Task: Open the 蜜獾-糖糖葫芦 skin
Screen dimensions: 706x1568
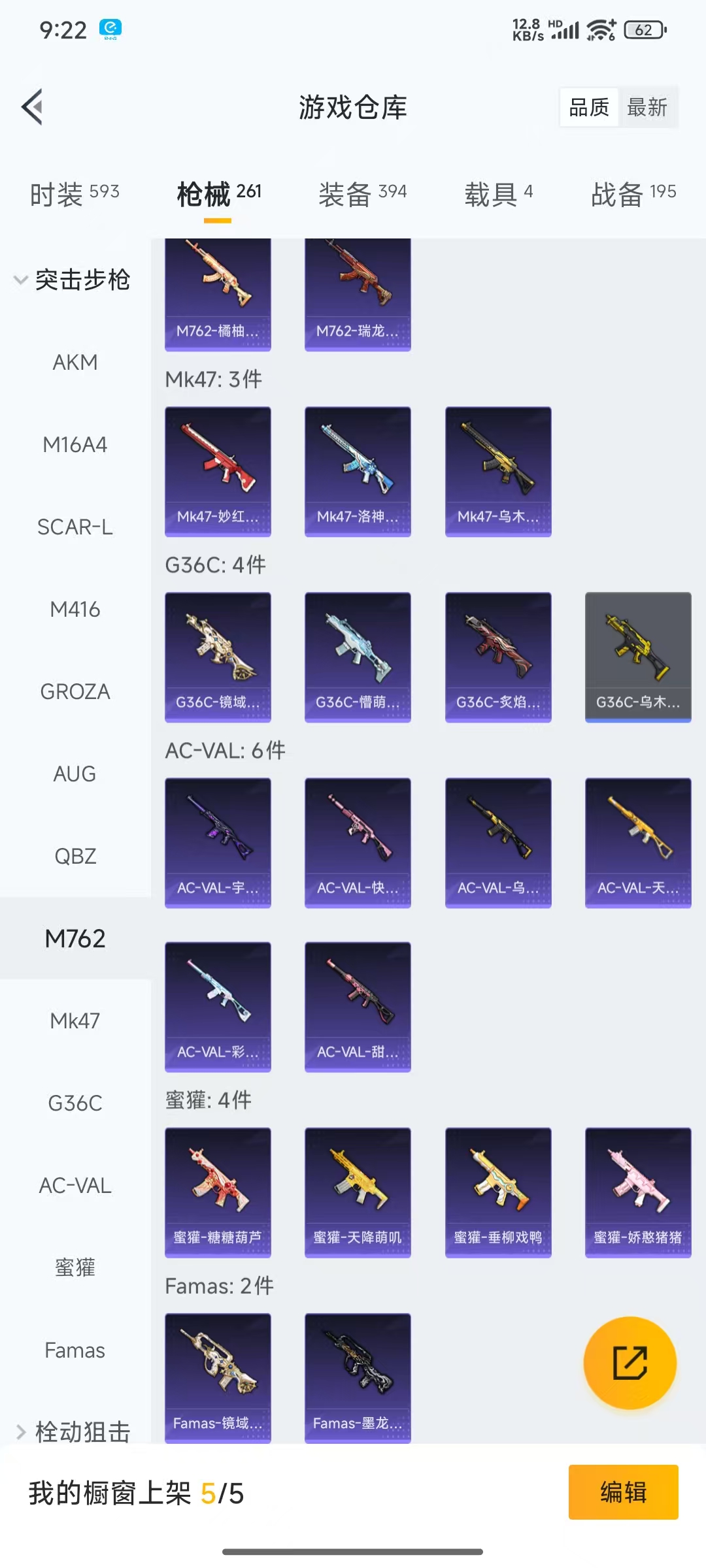Action: click(x=218, y=1192)
